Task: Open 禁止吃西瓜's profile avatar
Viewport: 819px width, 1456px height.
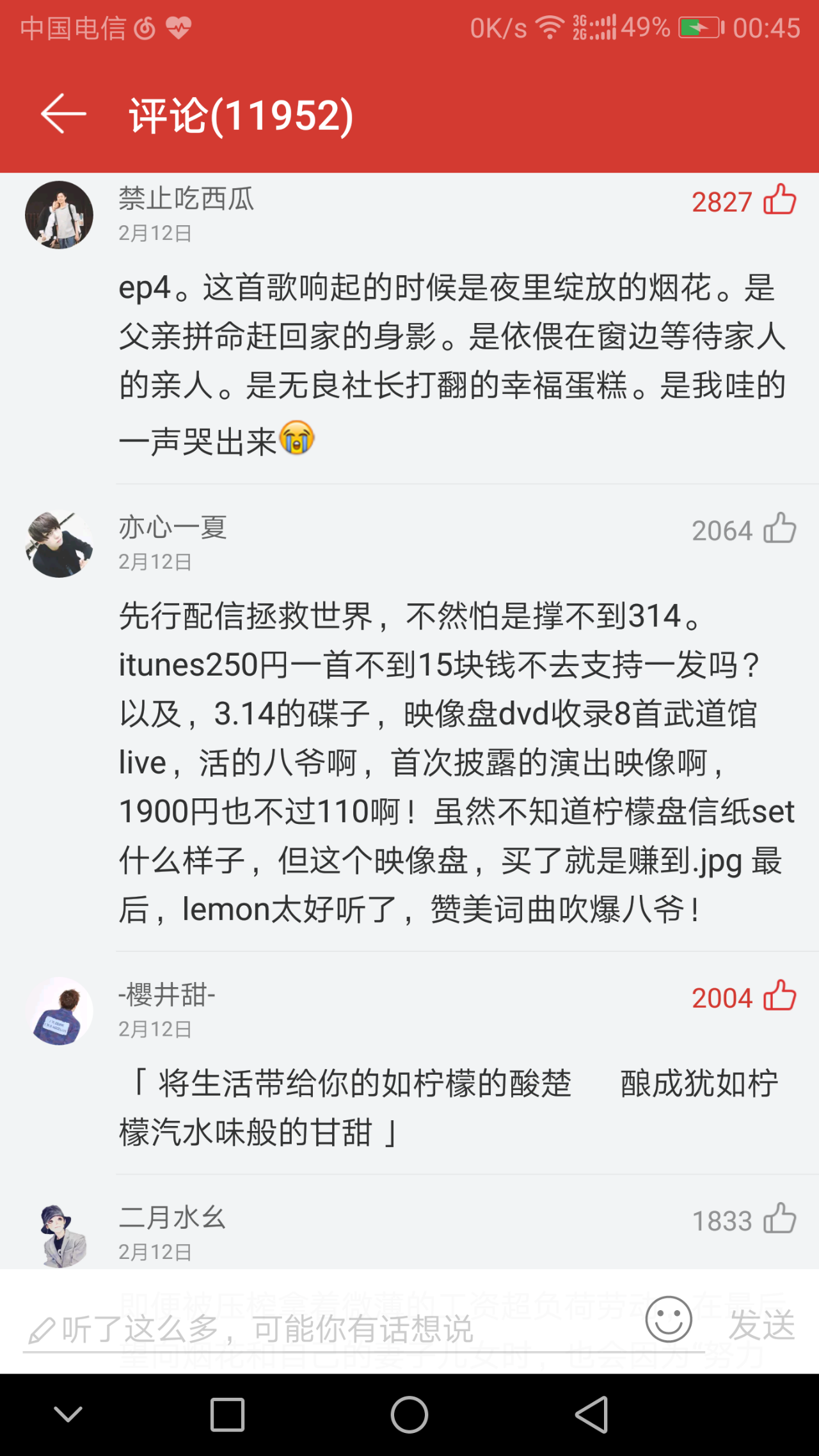Action: [59, 215]
